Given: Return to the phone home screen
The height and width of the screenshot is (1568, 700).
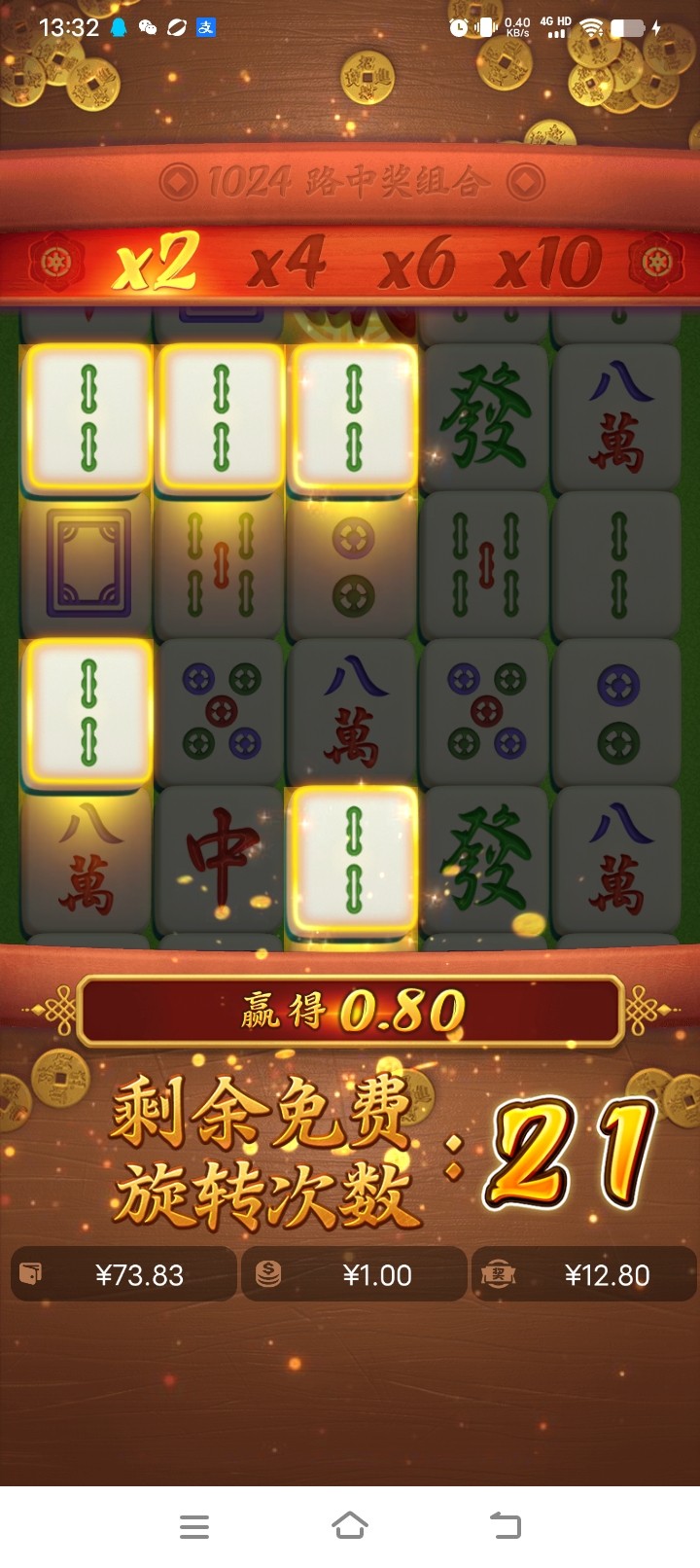Looking at the screenshot, I should click(x=350, y=1525).
